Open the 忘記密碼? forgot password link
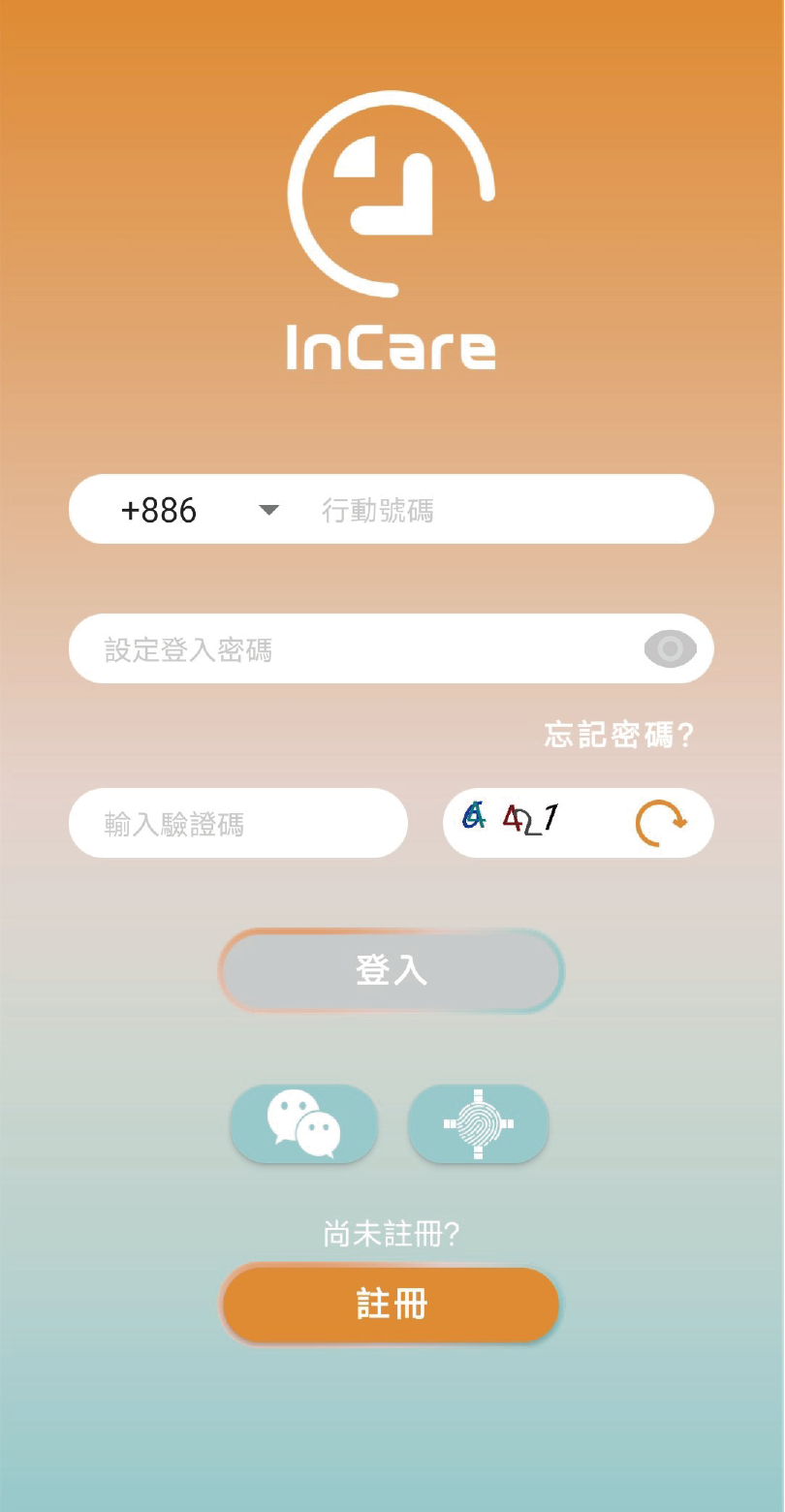Image resolution: width=785 pixels, height=1512 pixels. tap(620, 736)
